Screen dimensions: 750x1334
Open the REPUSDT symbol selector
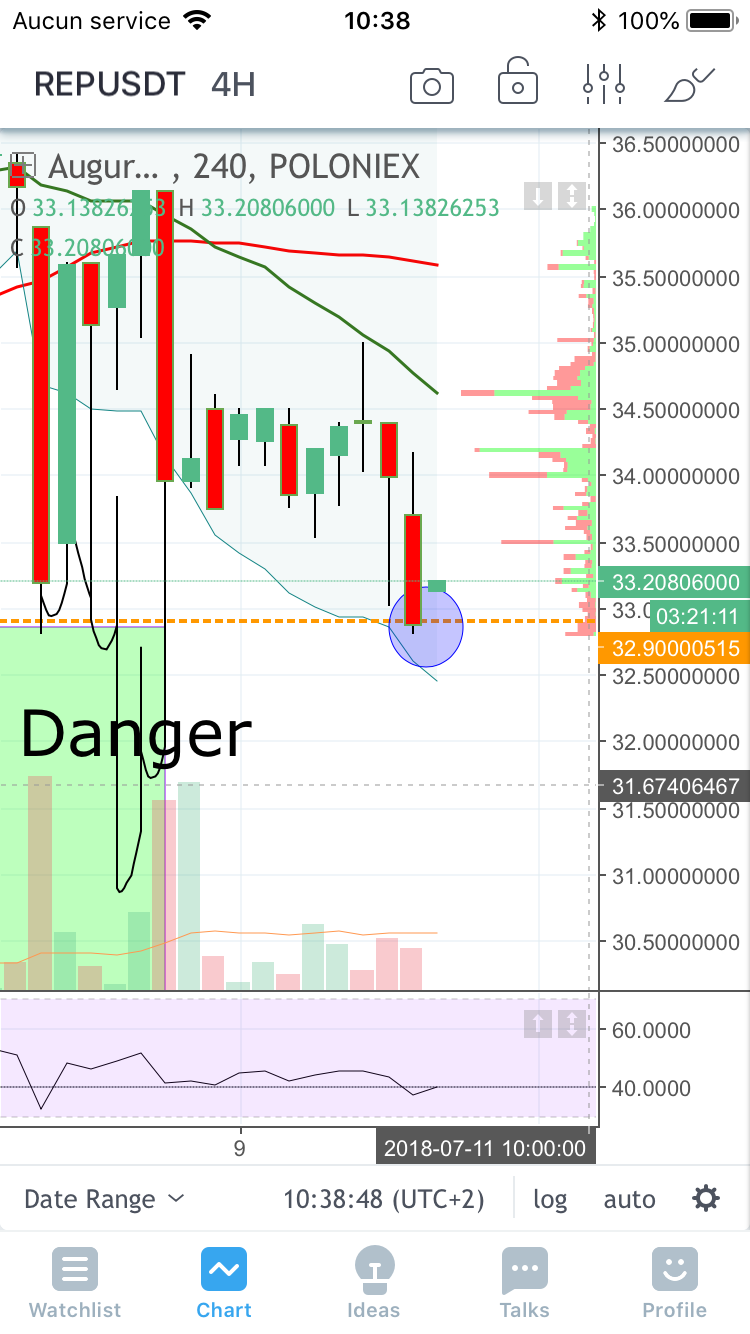(110, 85)
